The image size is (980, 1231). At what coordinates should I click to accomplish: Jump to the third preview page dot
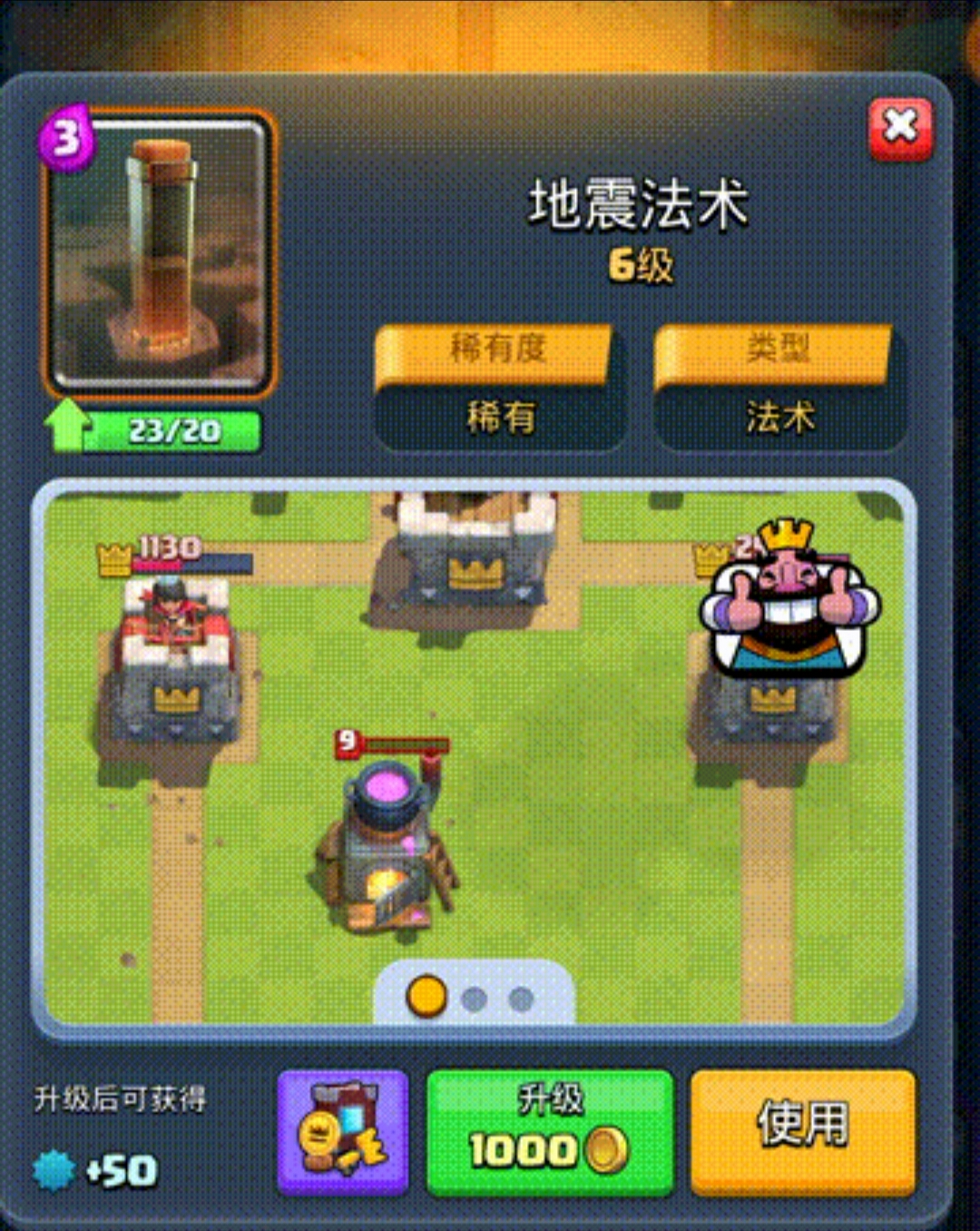pyautogui.click(x=521, y=1000)
